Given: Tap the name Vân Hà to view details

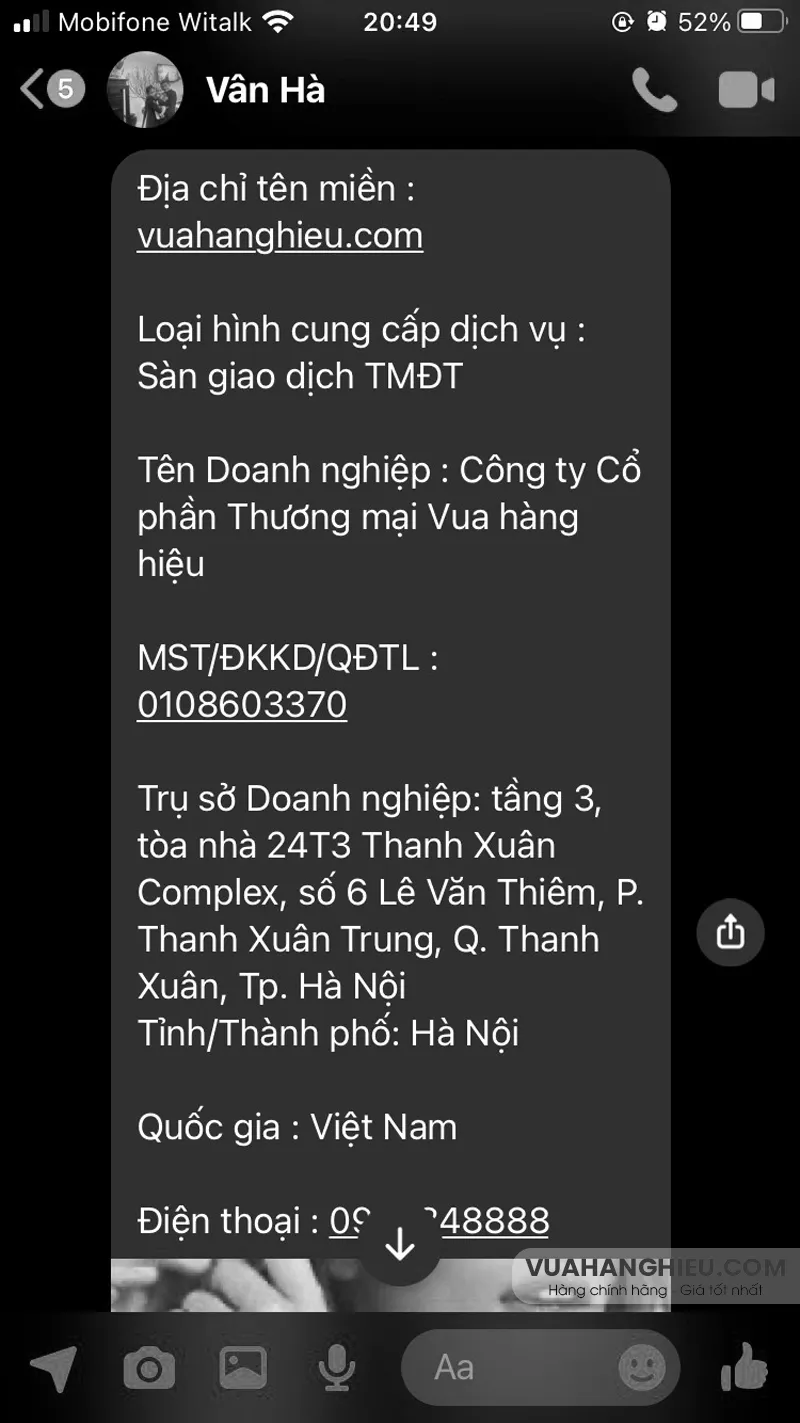Looking at the screenshot, I should [x=266, y=89].
